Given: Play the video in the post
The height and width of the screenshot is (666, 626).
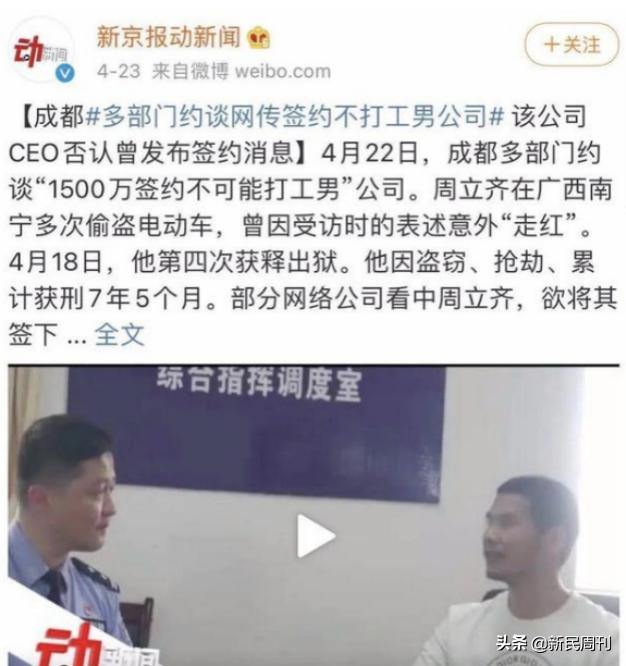Looking at the screenshot, I should pyautogui.click(x=314, y=537).
